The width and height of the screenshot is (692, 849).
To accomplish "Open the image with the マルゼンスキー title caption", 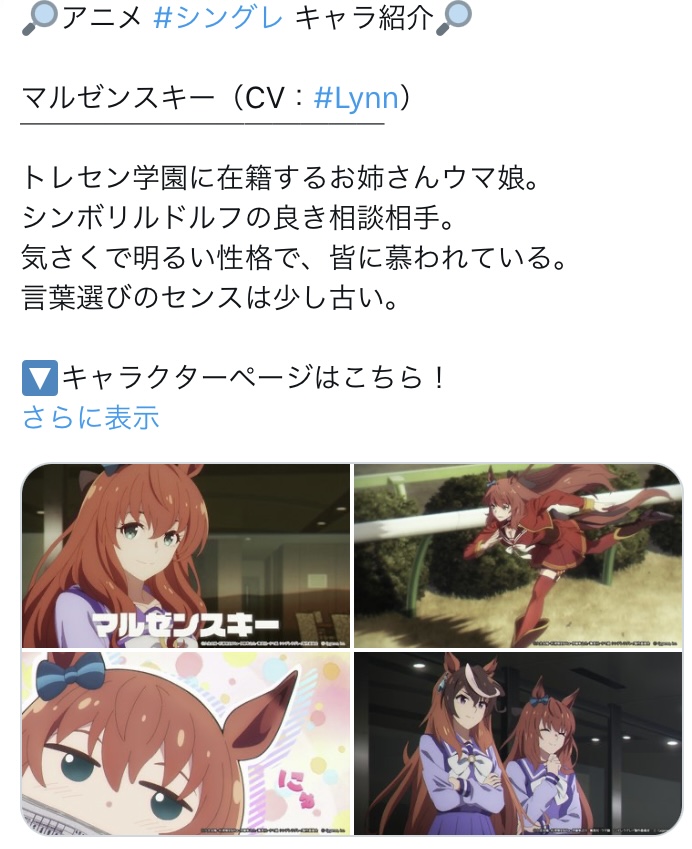I will [x=186, y=555].
